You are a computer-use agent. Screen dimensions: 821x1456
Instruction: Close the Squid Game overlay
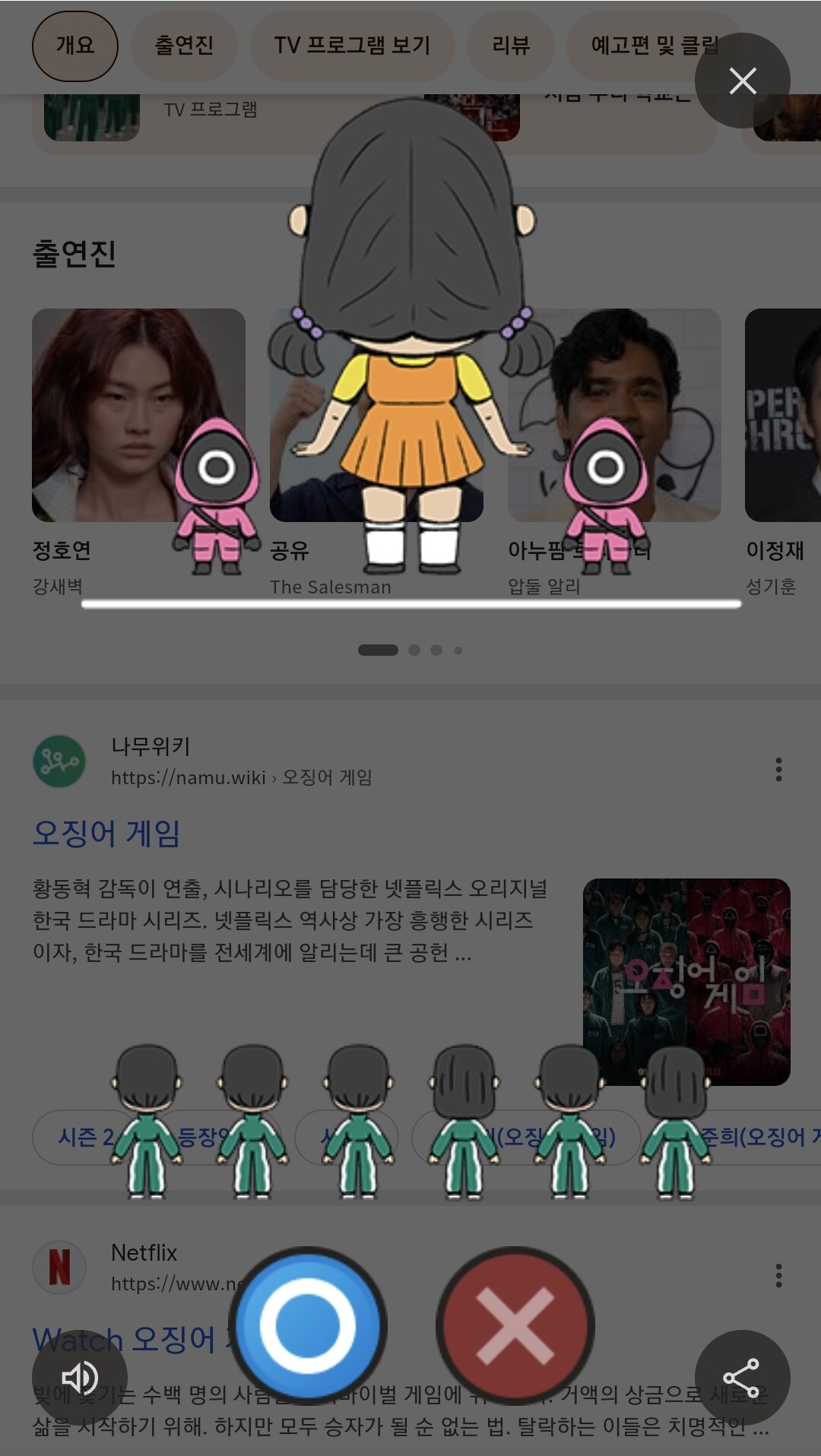(x=742, y=81)
